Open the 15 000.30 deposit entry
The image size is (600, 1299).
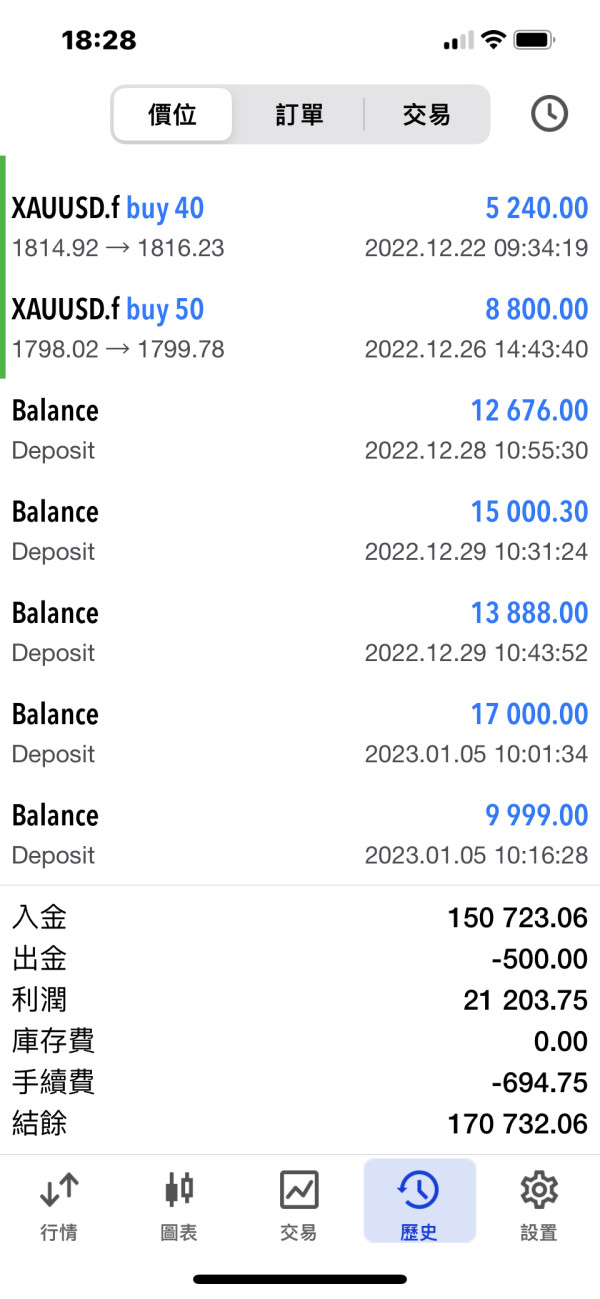tap(300, 531)
